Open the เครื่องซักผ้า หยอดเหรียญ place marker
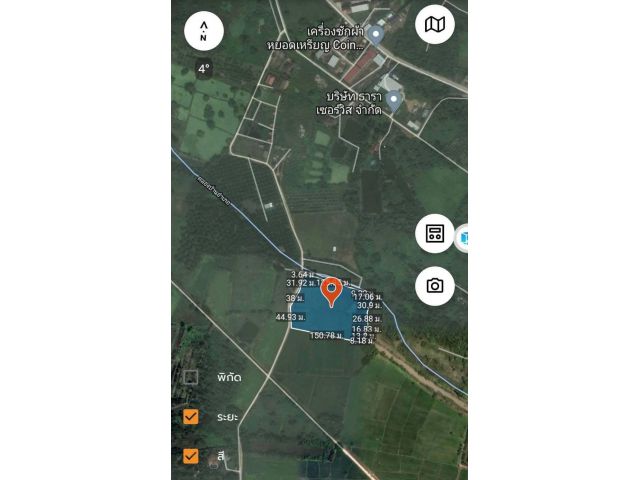Image resolution: width=640 pixels, height=480 pixels. pos(376,35)
